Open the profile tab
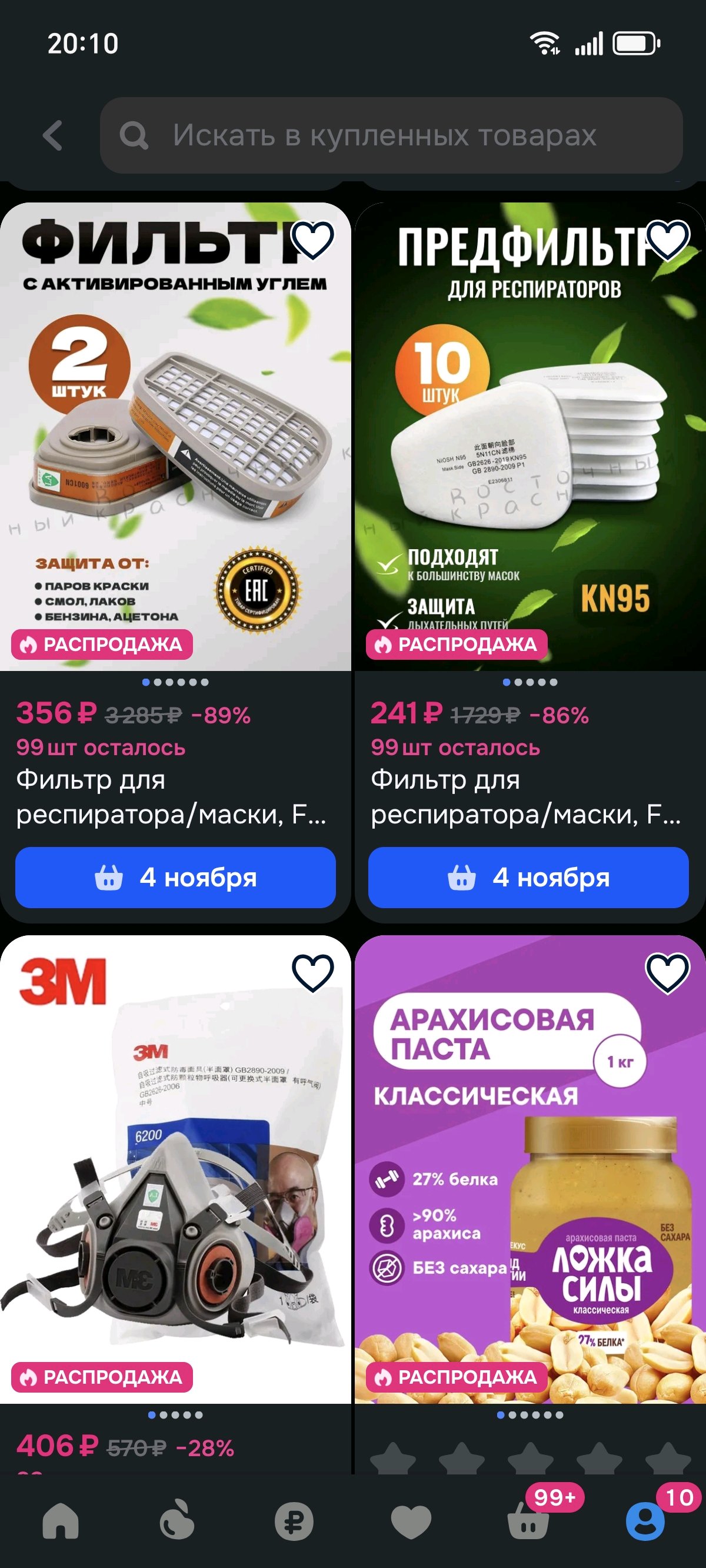This screenshot has height=1568, width=706. (645, 1521)
